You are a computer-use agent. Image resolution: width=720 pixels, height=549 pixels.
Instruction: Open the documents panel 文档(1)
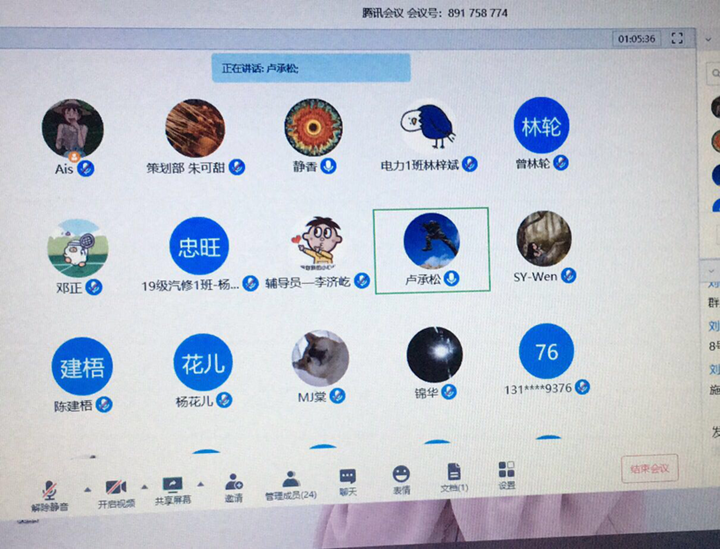[454, 477]
